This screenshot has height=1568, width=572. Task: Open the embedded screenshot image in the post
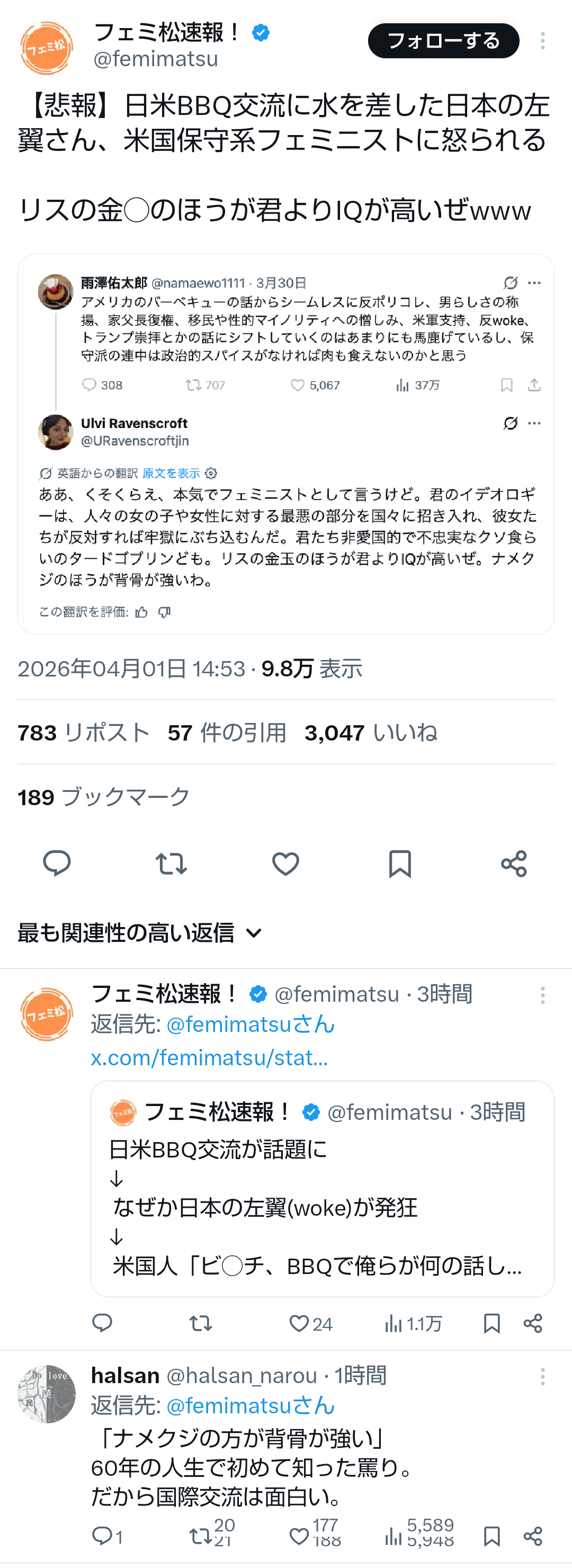285,444
